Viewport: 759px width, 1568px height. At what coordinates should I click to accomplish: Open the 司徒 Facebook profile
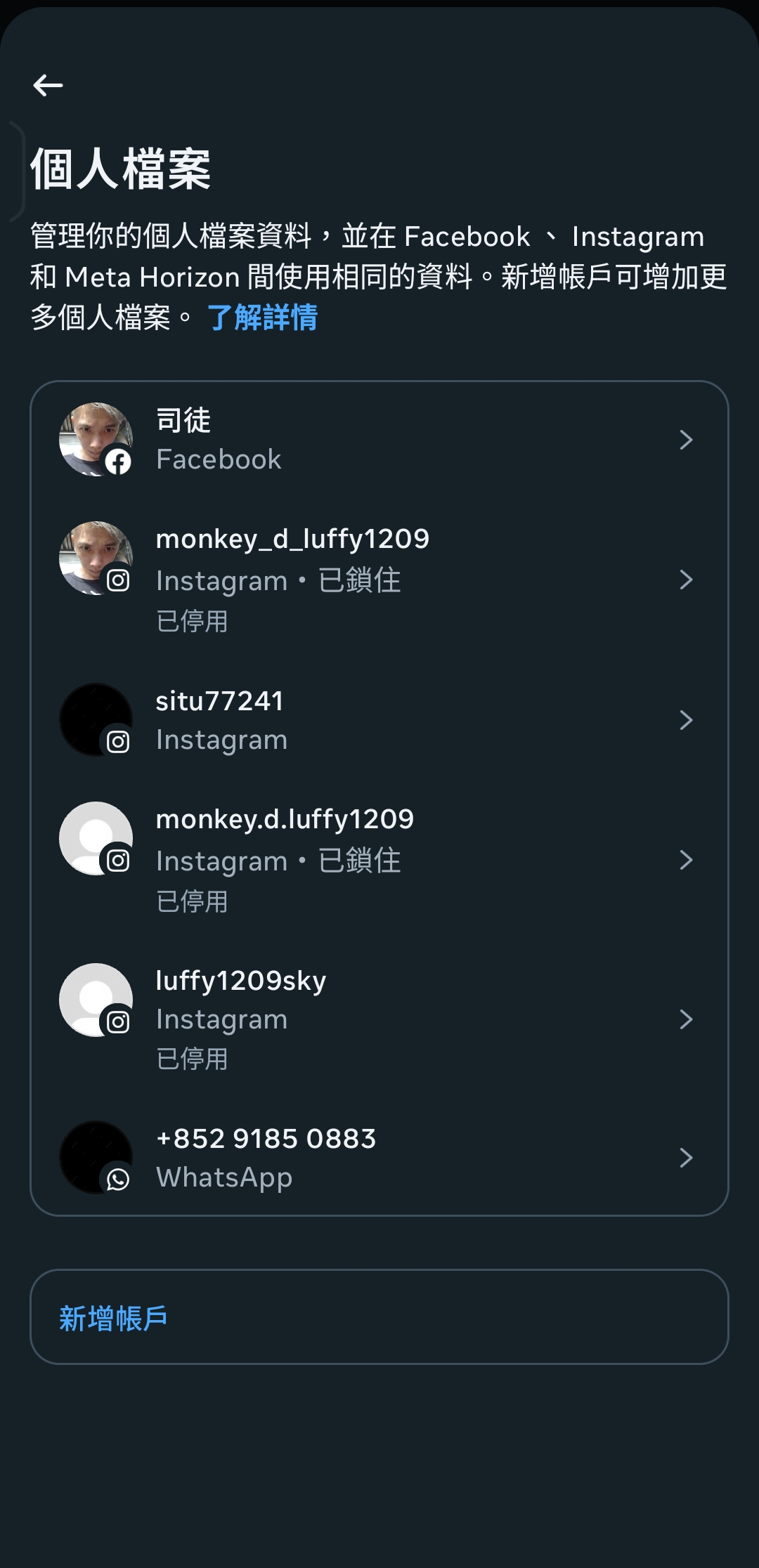(x=379, y=440)
